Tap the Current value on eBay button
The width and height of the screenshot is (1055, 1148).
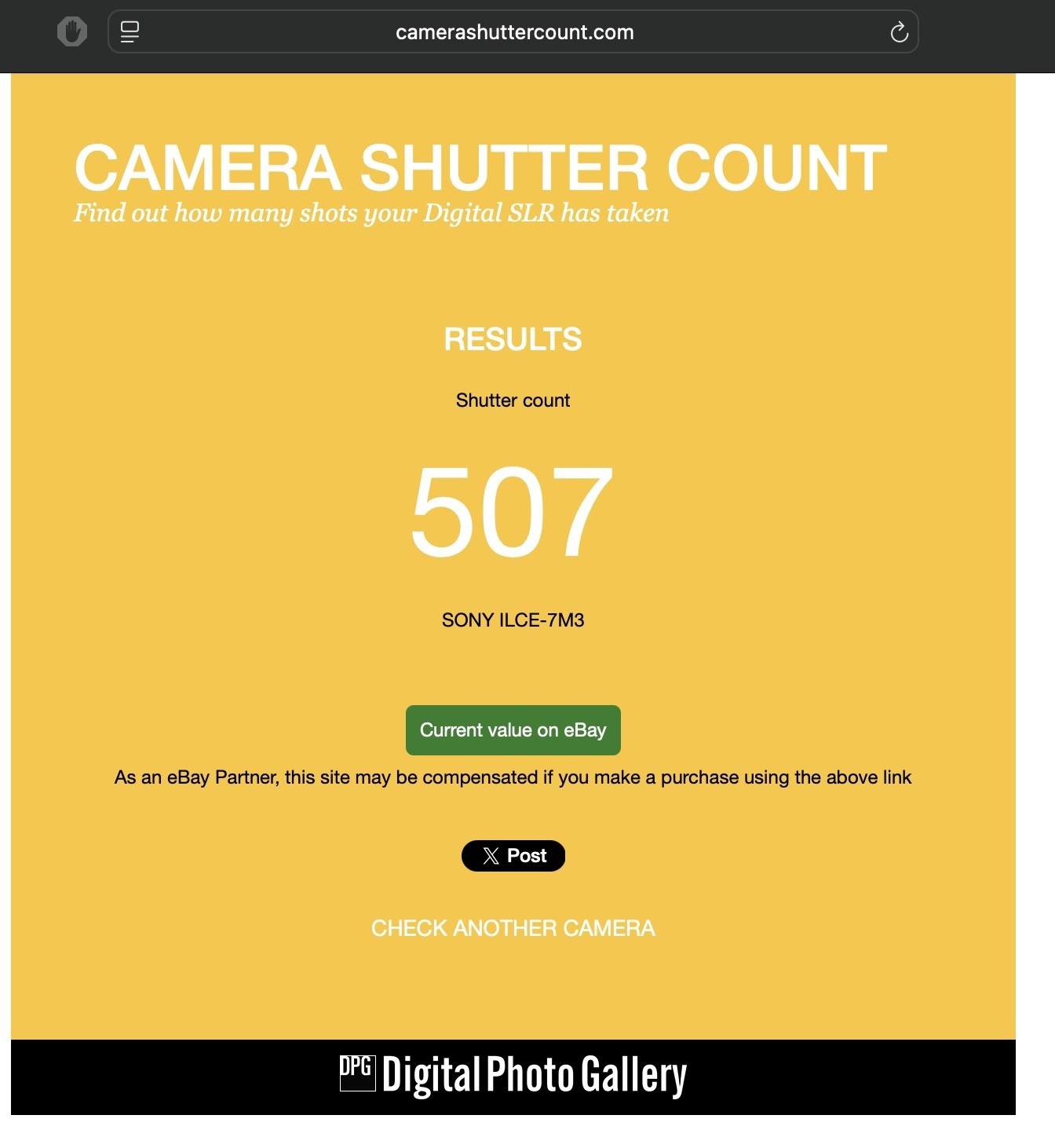[513, 730]
